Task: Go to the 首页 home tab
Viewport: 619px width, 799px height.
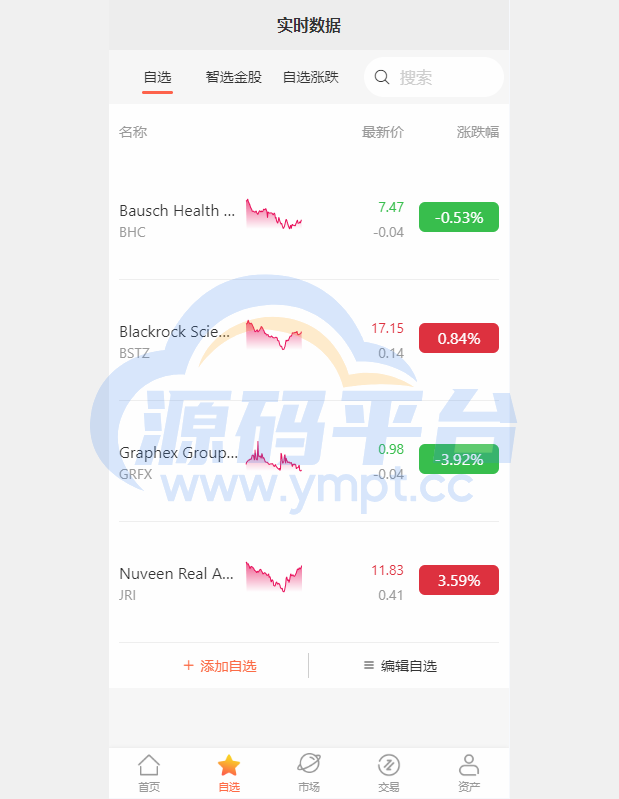Action: point(149,773)
